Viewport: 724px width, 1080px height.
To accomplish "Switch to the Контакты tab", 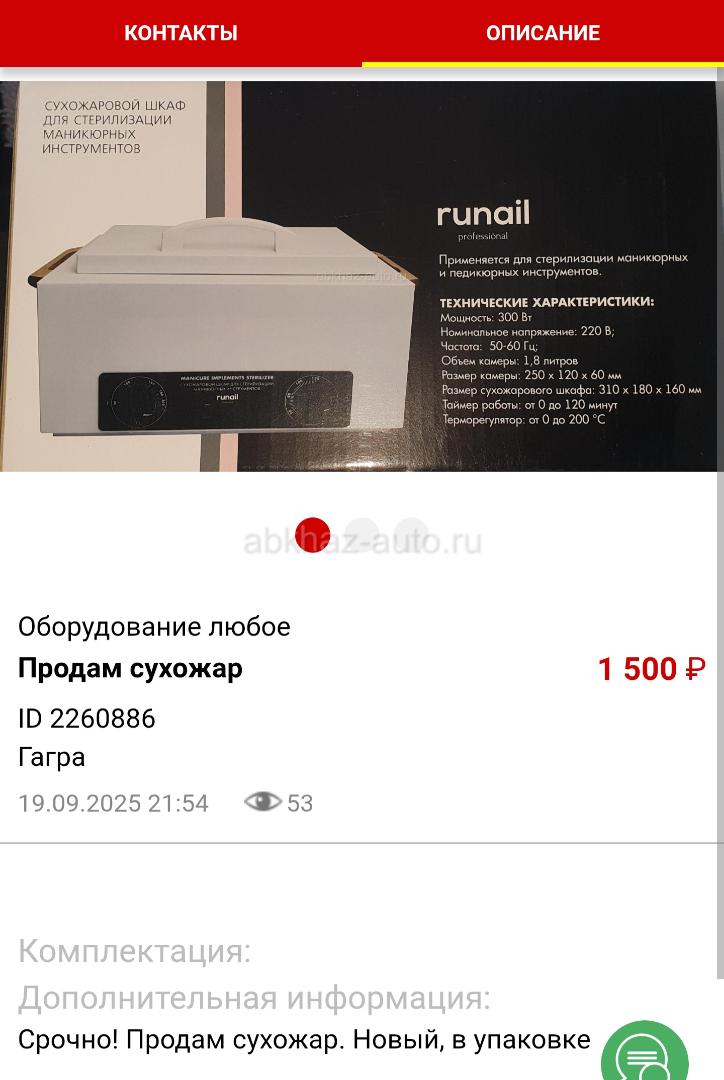I will click(x=181, y=33).
